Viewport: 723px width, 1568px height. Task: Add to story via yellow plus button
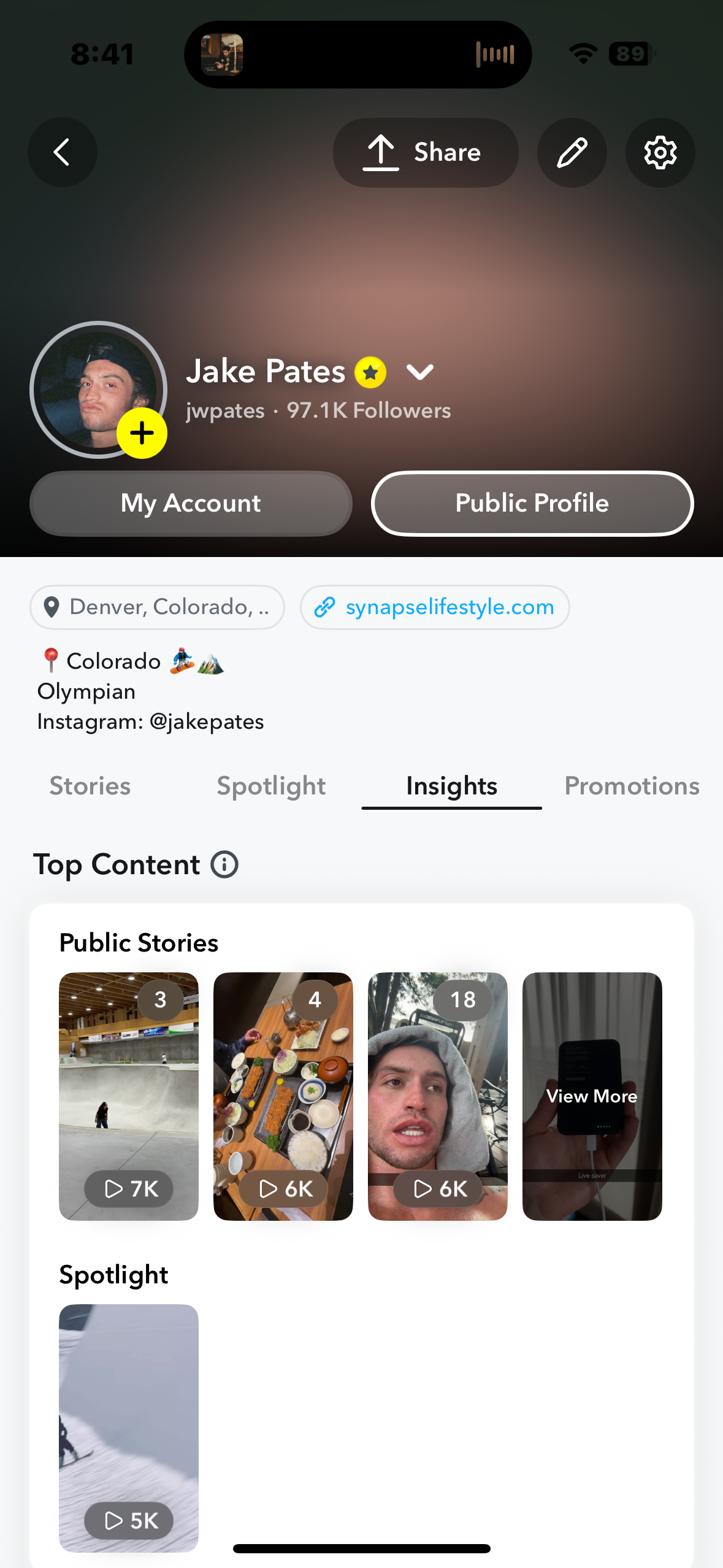(142, 433)
